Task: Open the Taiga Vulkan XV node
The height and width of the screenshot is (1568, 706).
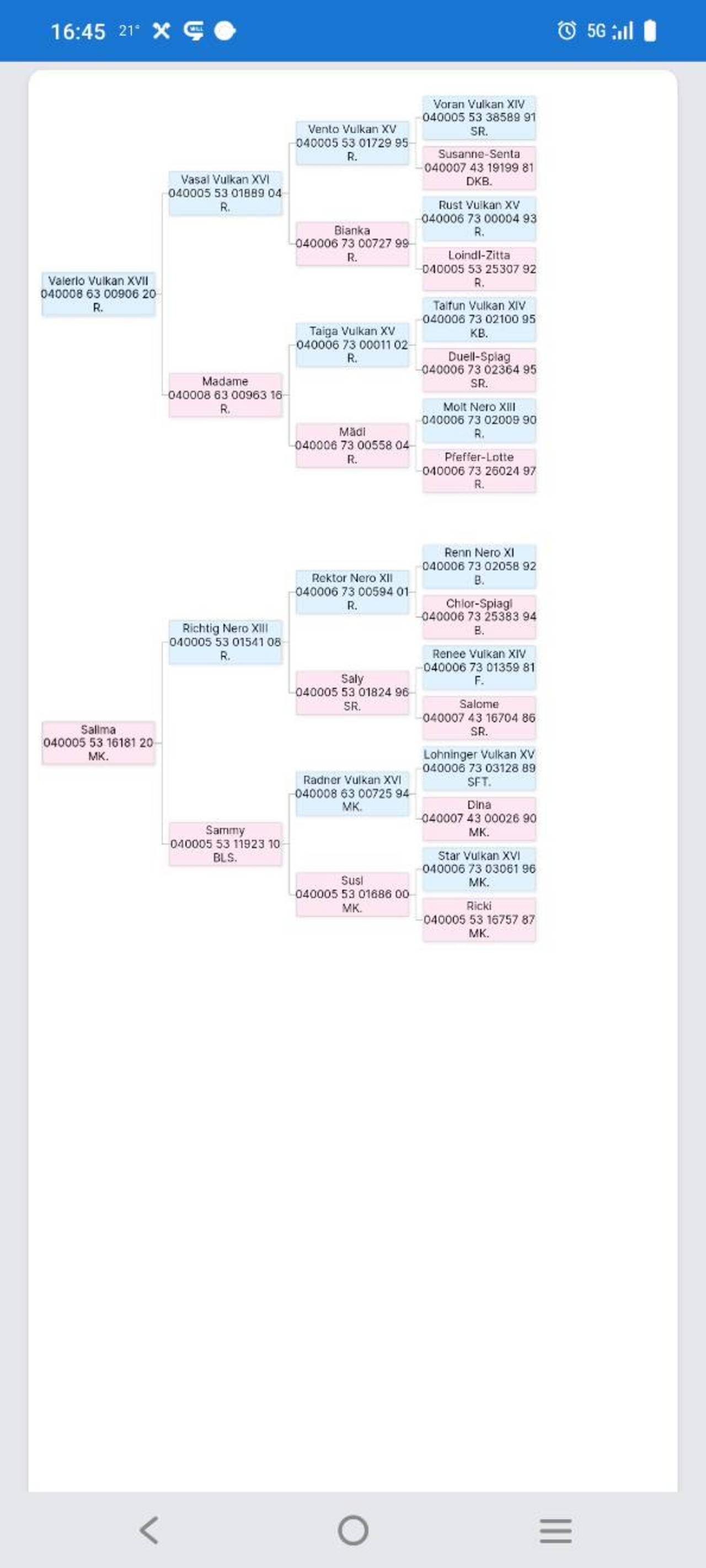Action: pyautogui.click(x=352, y=345)
